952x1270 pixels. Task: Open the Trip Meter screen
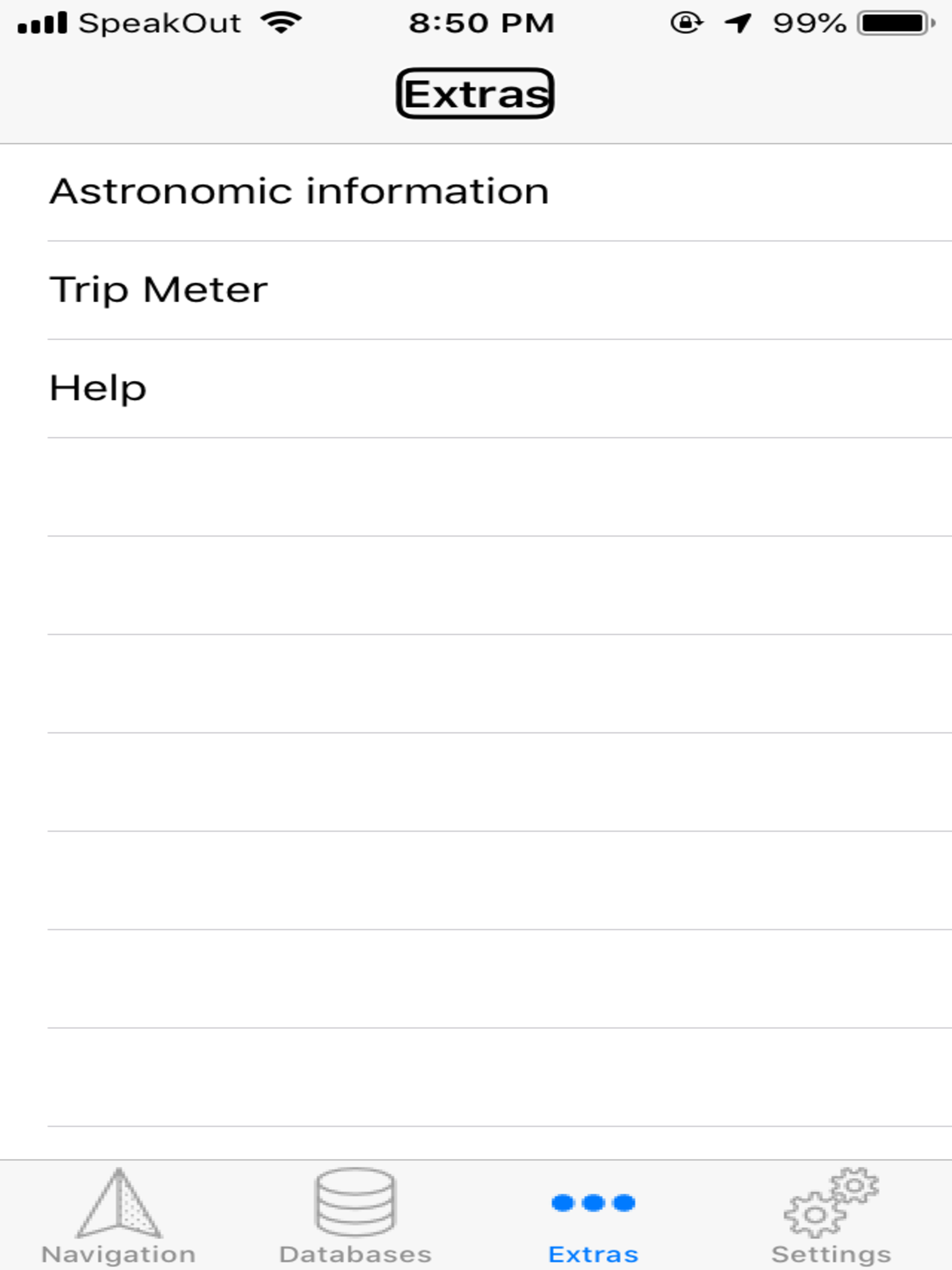(158, 289)
